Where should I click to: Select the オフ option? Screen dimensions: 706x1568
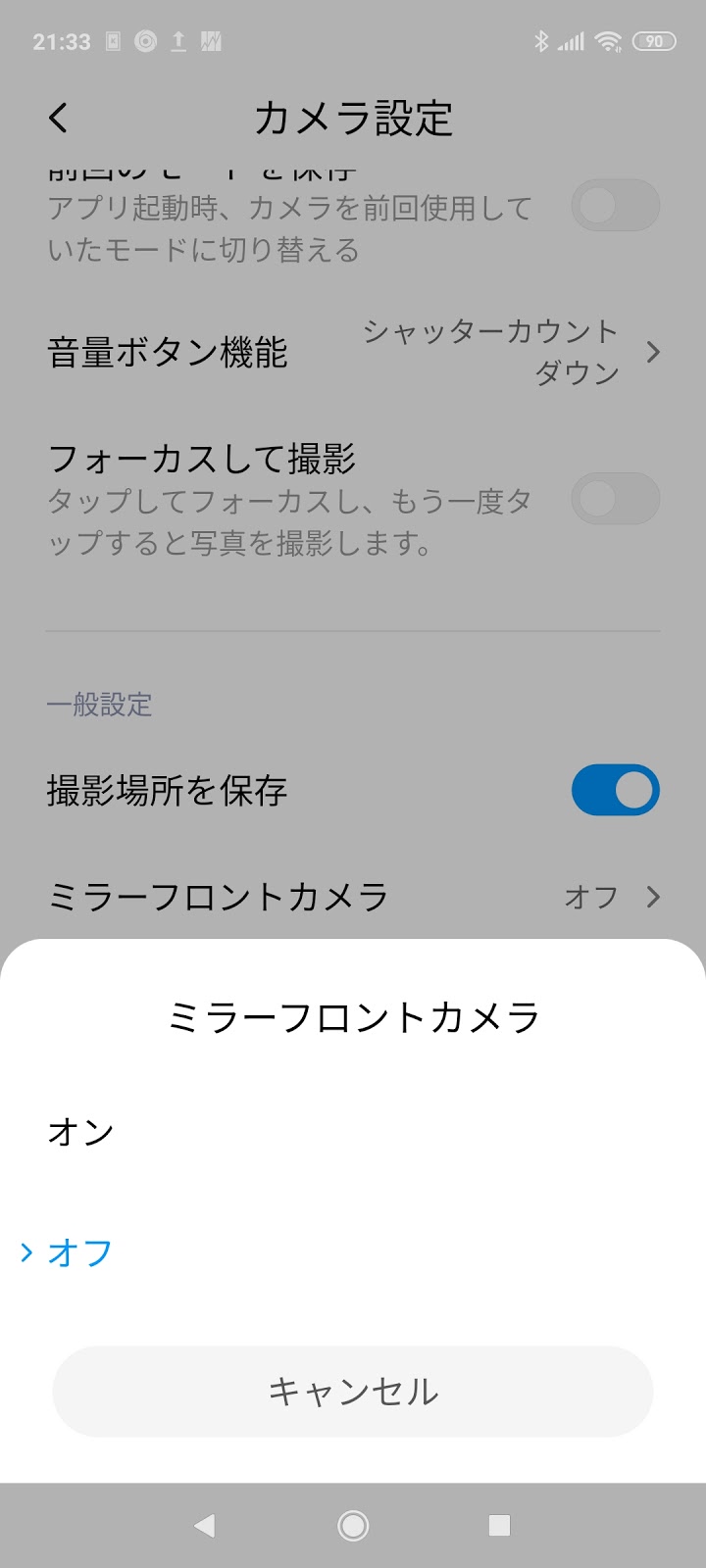pos(353,1252)
